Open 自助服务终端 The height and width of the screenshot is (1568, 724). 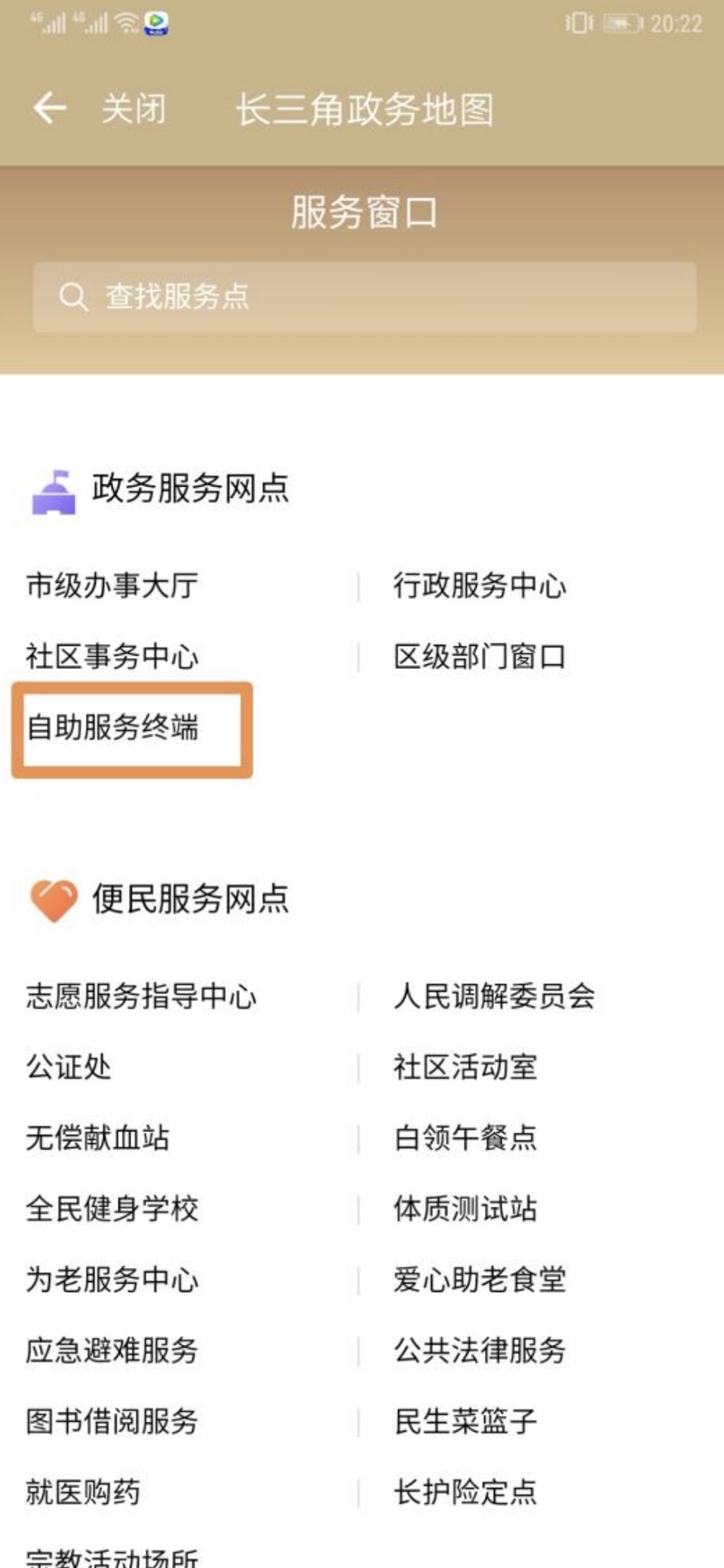(112, 727)
